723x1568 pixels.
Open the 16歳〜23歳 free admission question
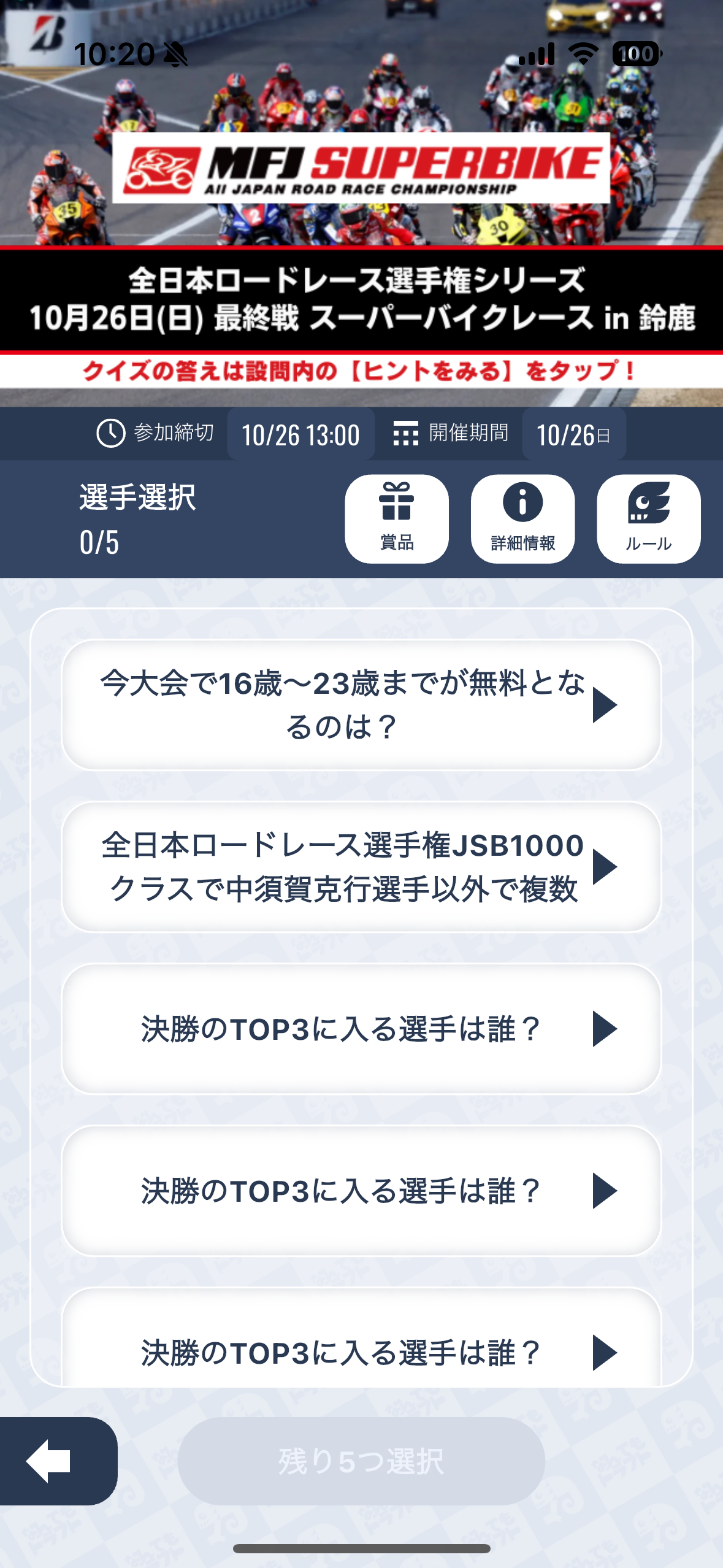tap(361, 705)
